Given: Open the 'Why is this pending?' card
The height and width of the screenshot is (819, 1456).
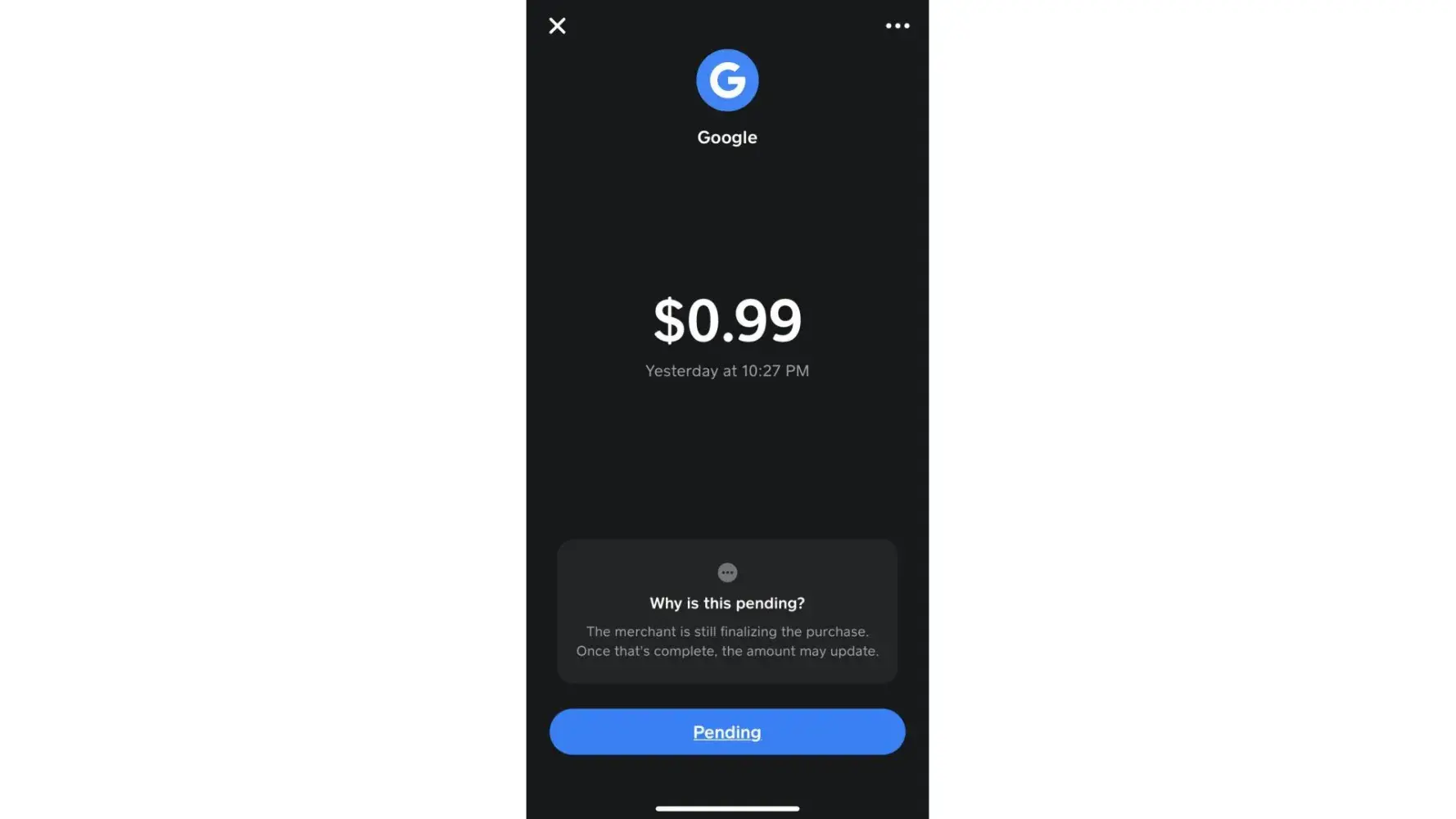Looking at the screenshot, I should click(727, 611).
